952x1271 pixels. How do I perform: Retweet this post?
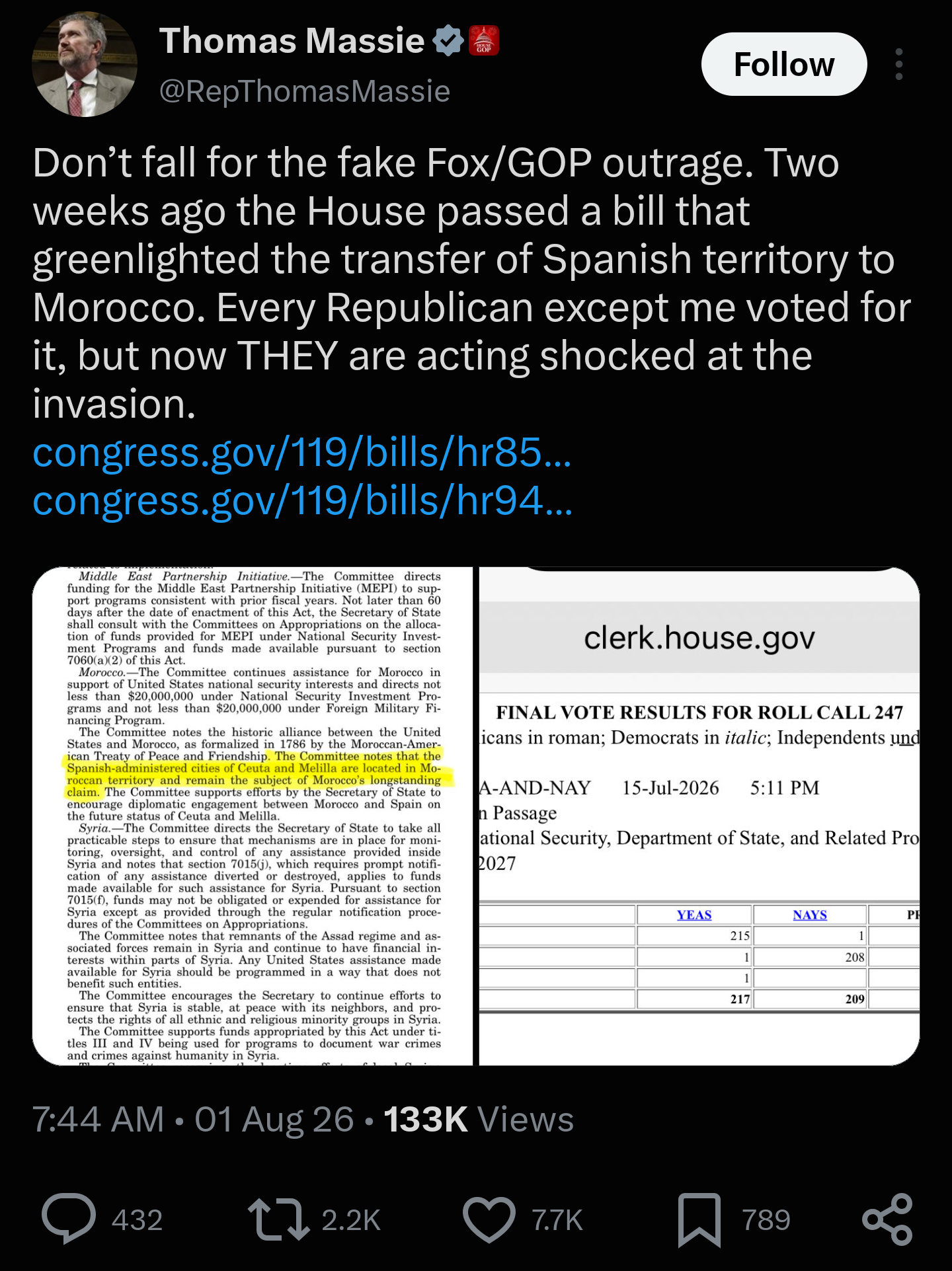[x=278, y=1219]
